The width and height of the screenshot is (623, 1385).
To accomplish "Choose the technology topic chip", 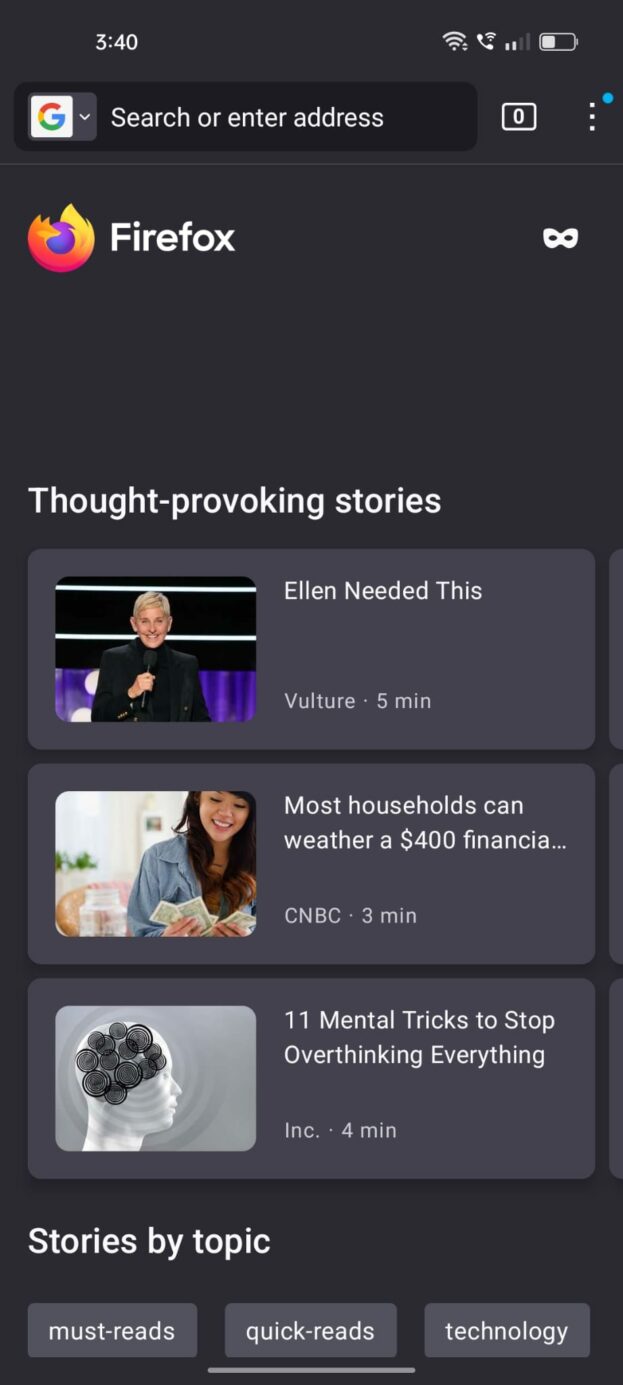I will pos(506,1331).
